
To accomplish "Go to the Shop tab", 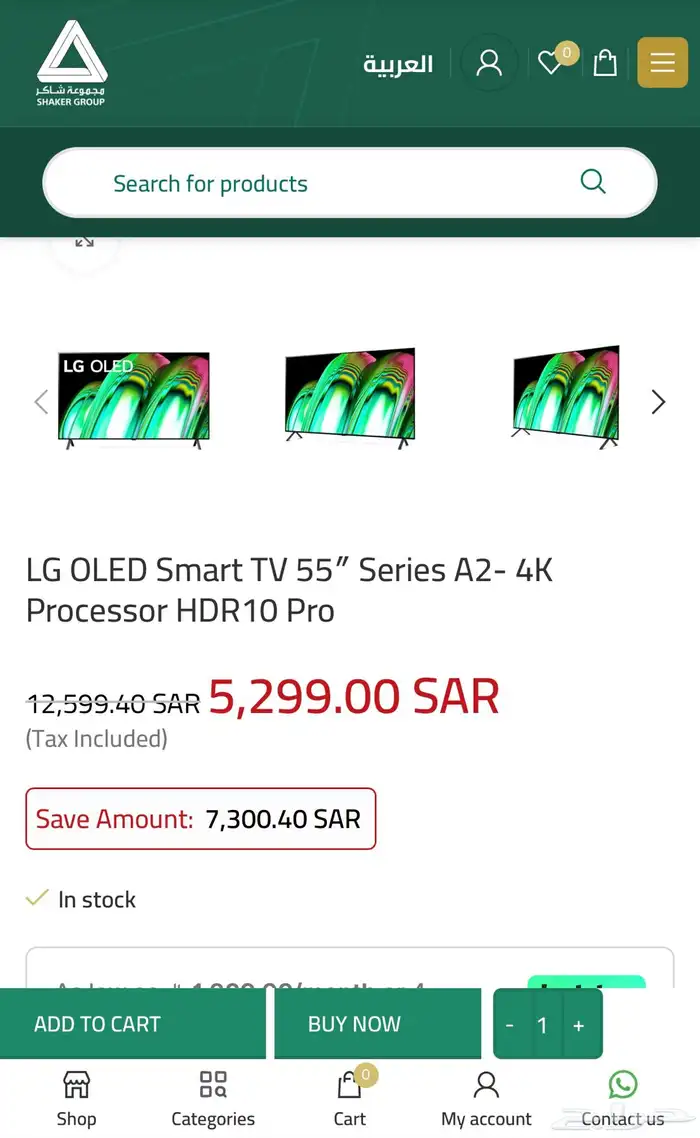I will [x=76, y=1098].
